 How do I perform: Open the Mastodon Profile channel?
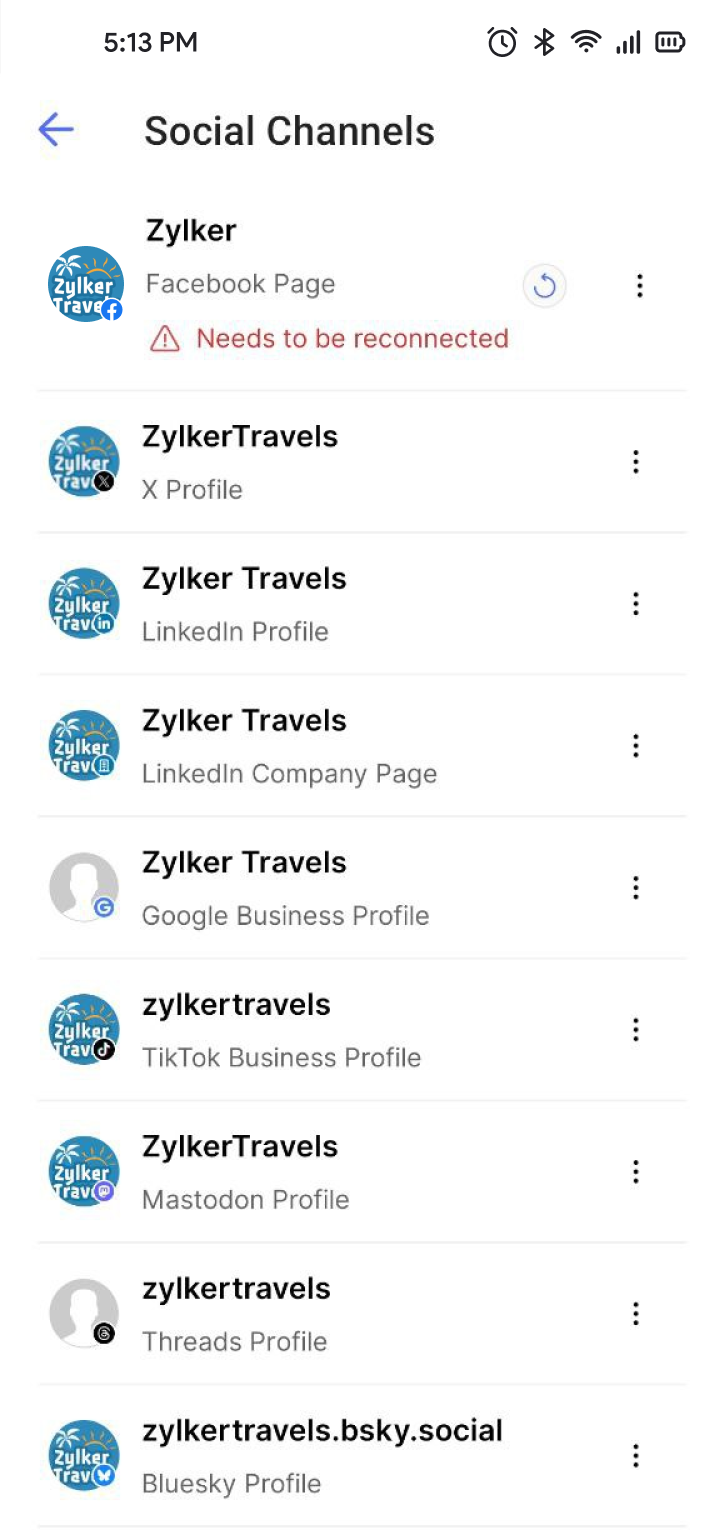pyautogui.click(x=362, y=1172)
